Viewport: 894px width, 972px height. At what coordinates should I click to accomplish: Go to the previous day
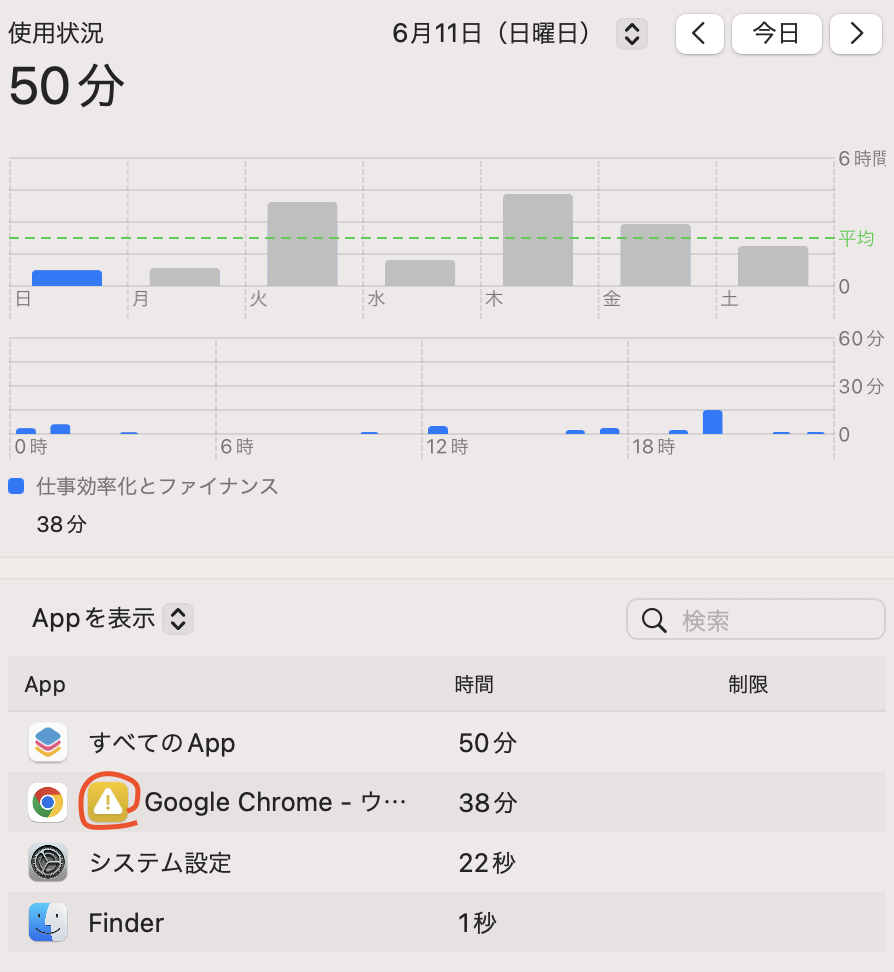pos(700,34)
